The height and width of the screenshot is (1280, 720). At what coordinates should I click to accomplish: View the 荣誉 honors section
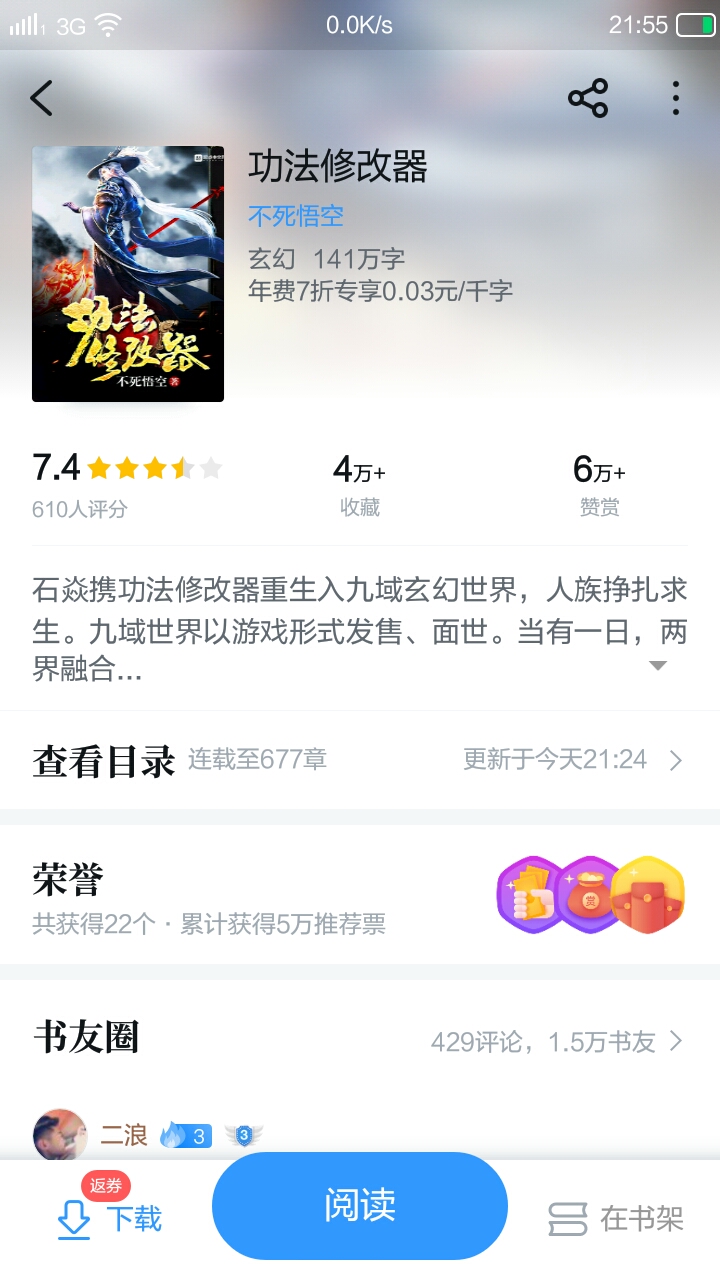360,894
